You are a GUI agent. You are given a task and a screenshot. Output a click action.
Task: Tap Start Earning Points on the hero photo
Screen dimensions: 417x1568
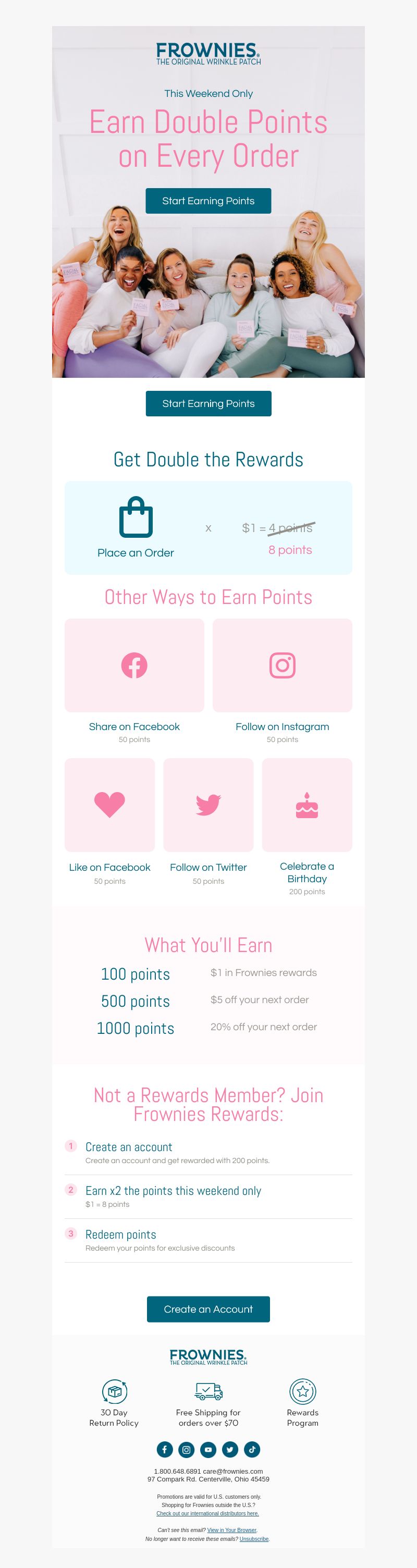pos(208,201)
